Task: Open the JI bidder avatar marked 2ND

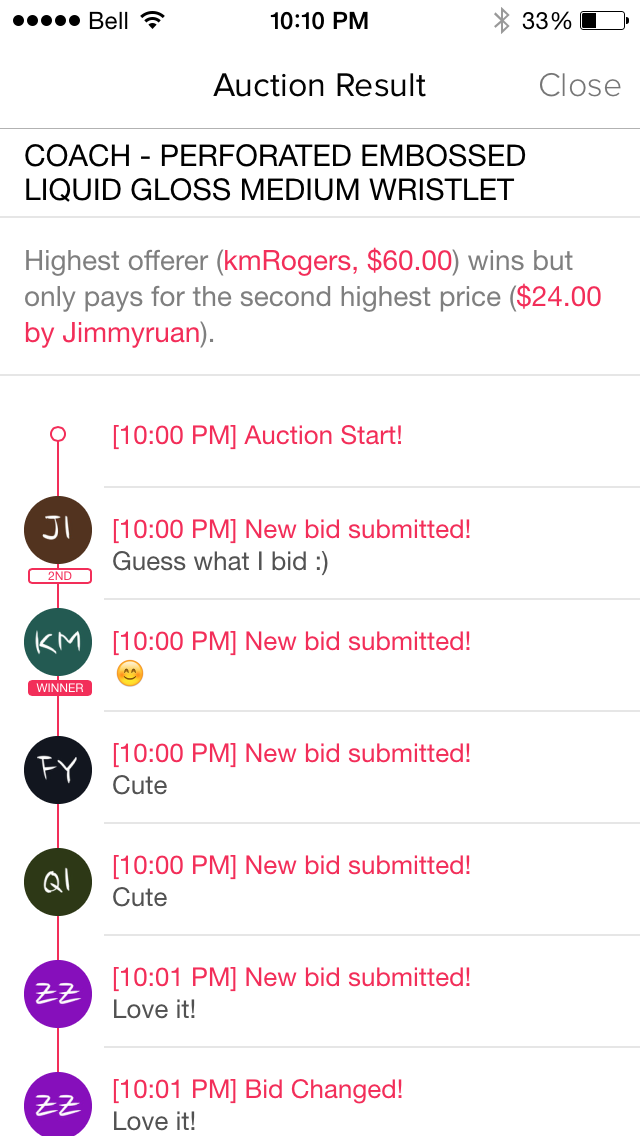Action: pos(58,531)
